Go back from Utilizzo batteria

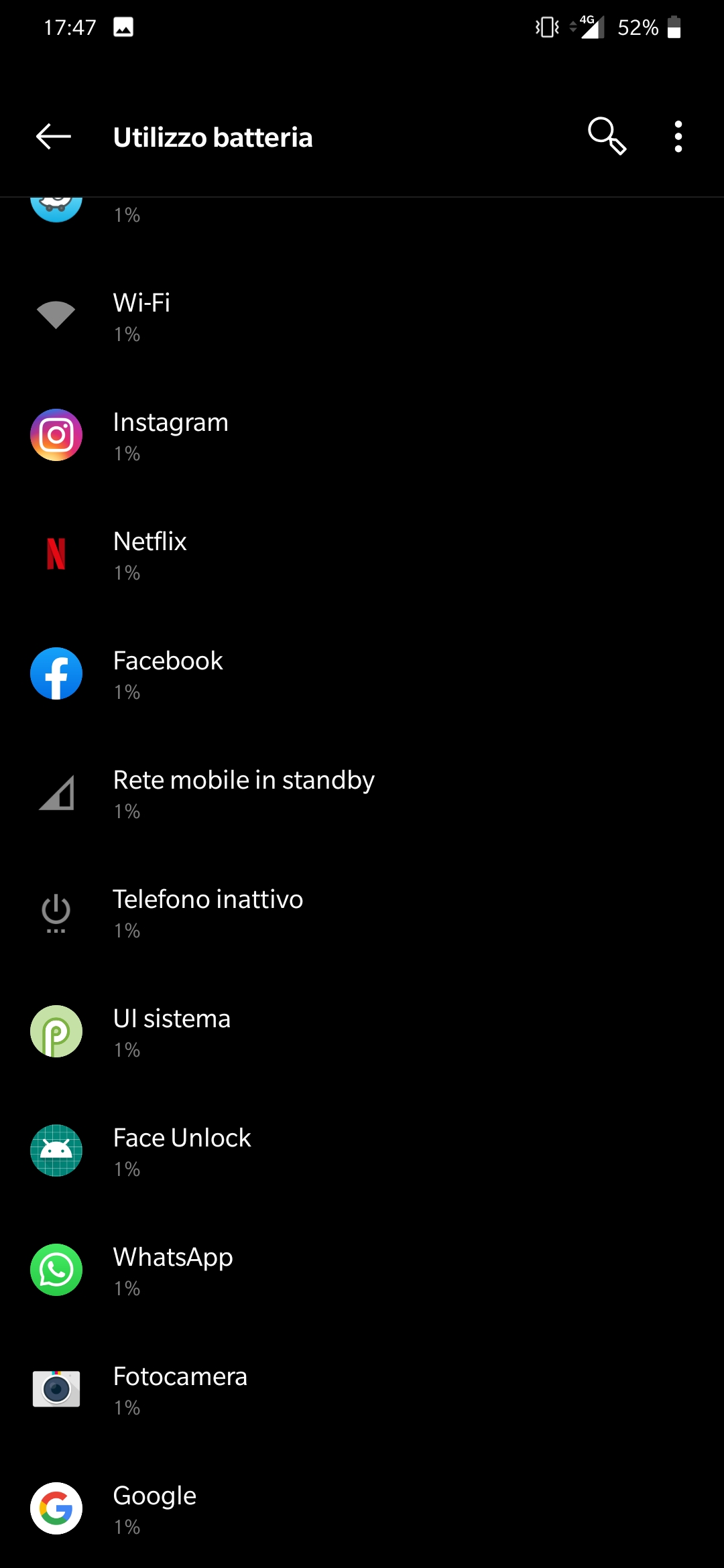tap(54, 137)
